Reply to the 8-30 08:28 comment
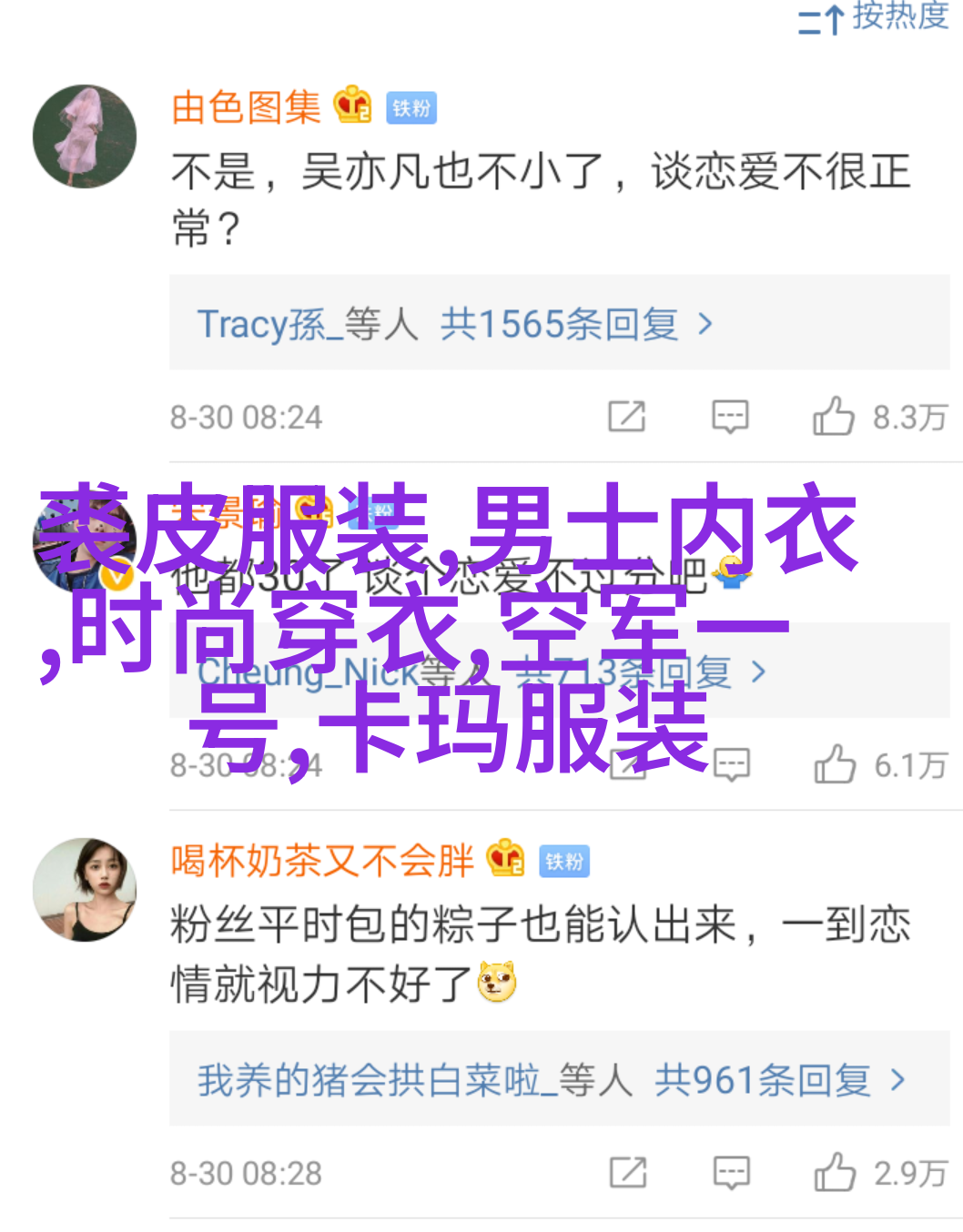 pyautogui.click(x=731, y=1173)
